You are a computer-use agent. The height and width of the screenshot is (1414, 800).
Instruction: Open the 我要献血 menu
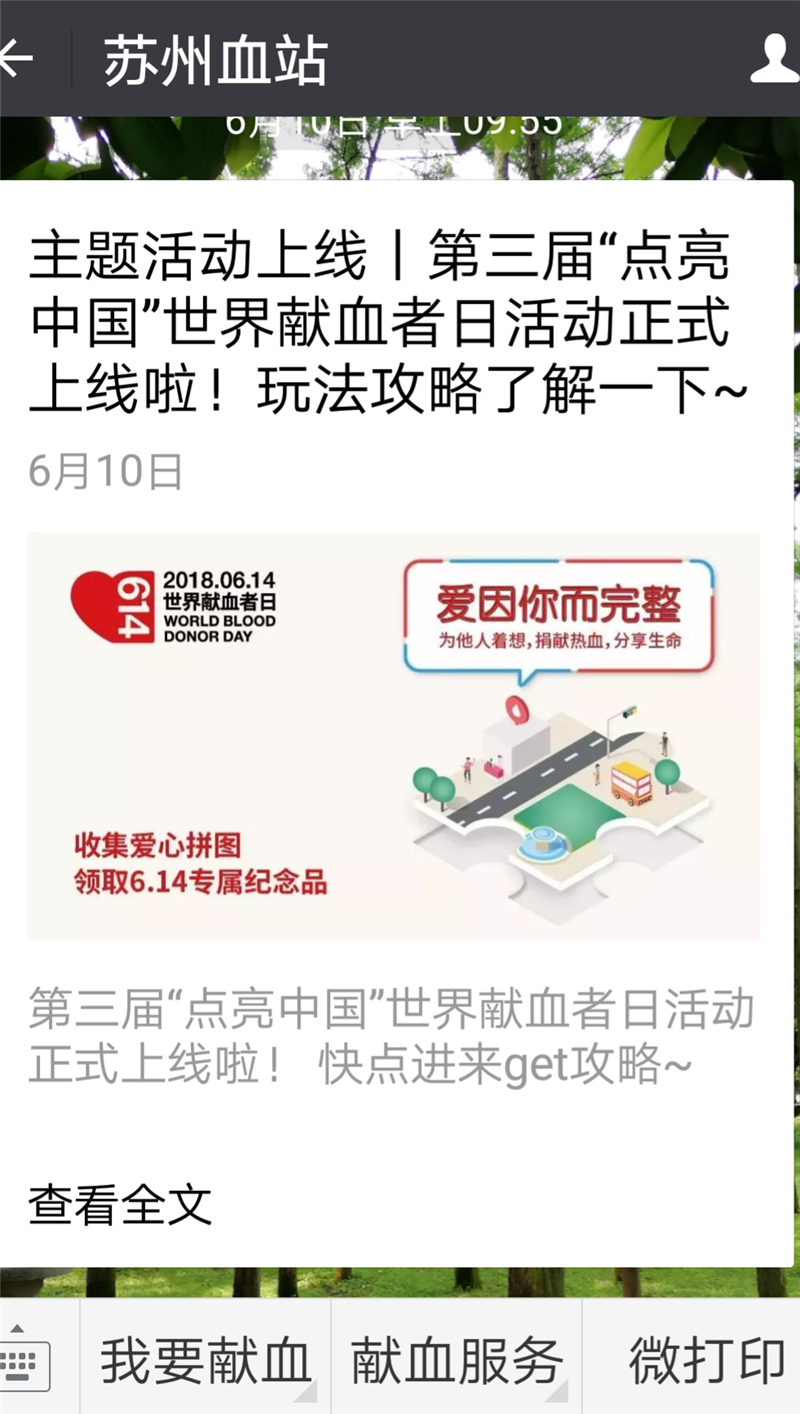coord(205,1360)
